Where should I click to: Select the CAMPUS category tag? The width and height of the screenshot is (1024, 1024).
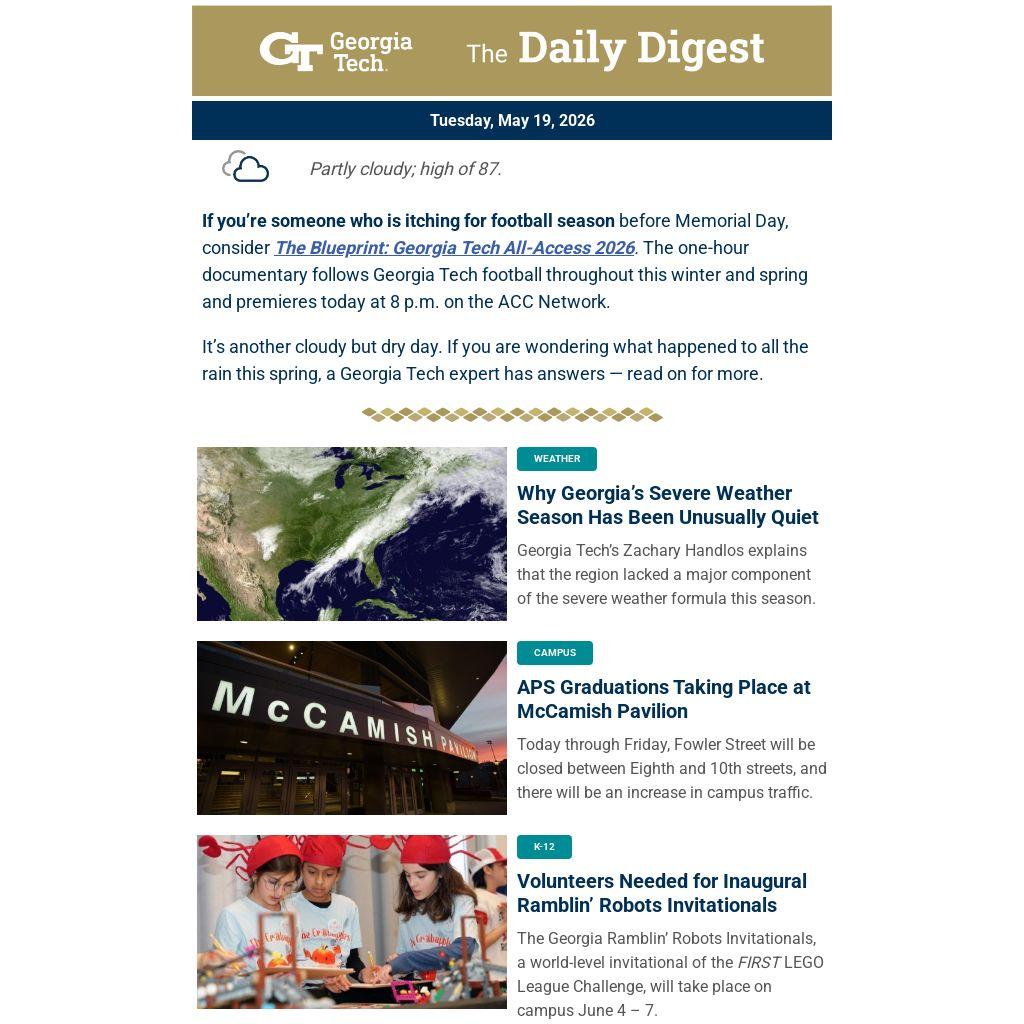[x=554, y=652]
